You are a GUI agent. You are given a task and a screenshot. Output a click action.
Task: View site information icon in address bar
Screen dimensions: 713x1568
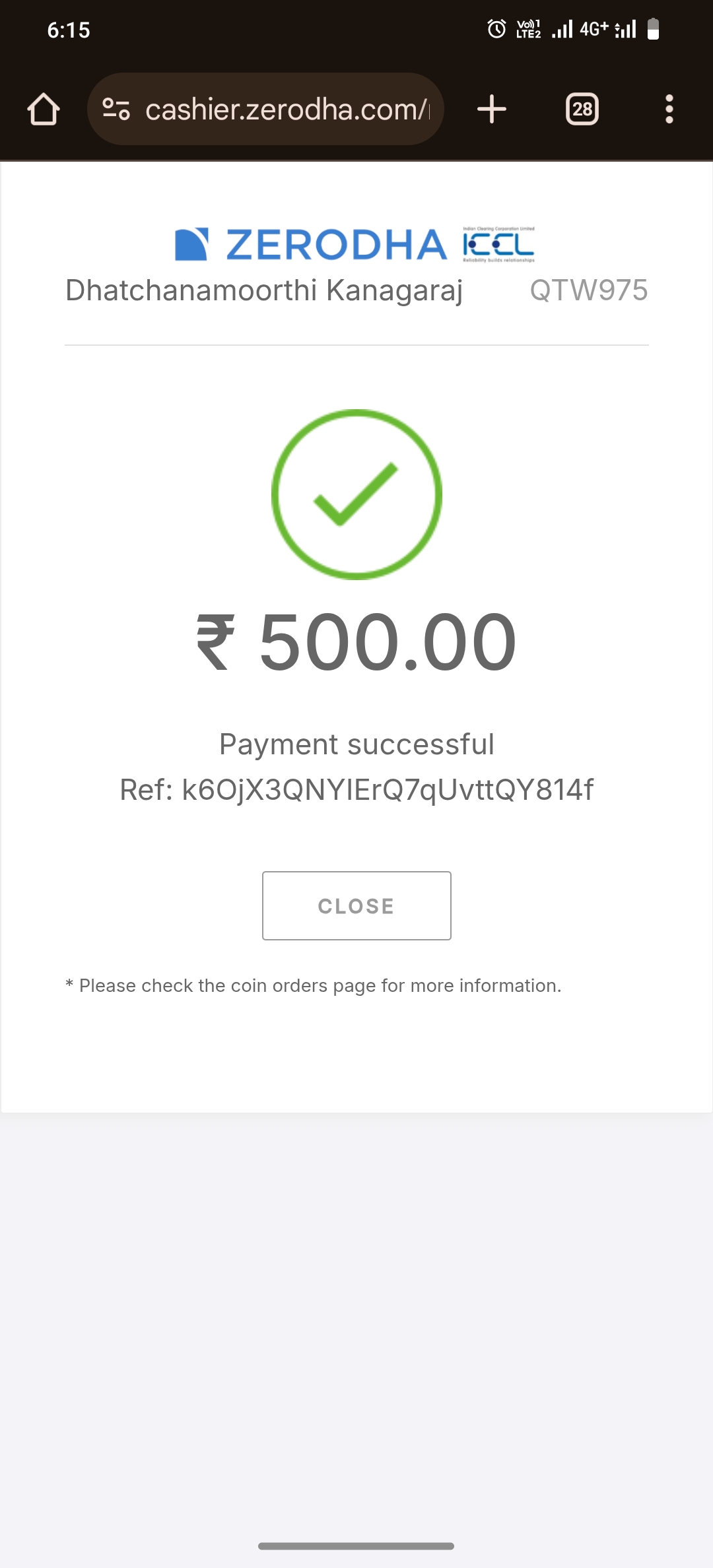coord(116,109)
